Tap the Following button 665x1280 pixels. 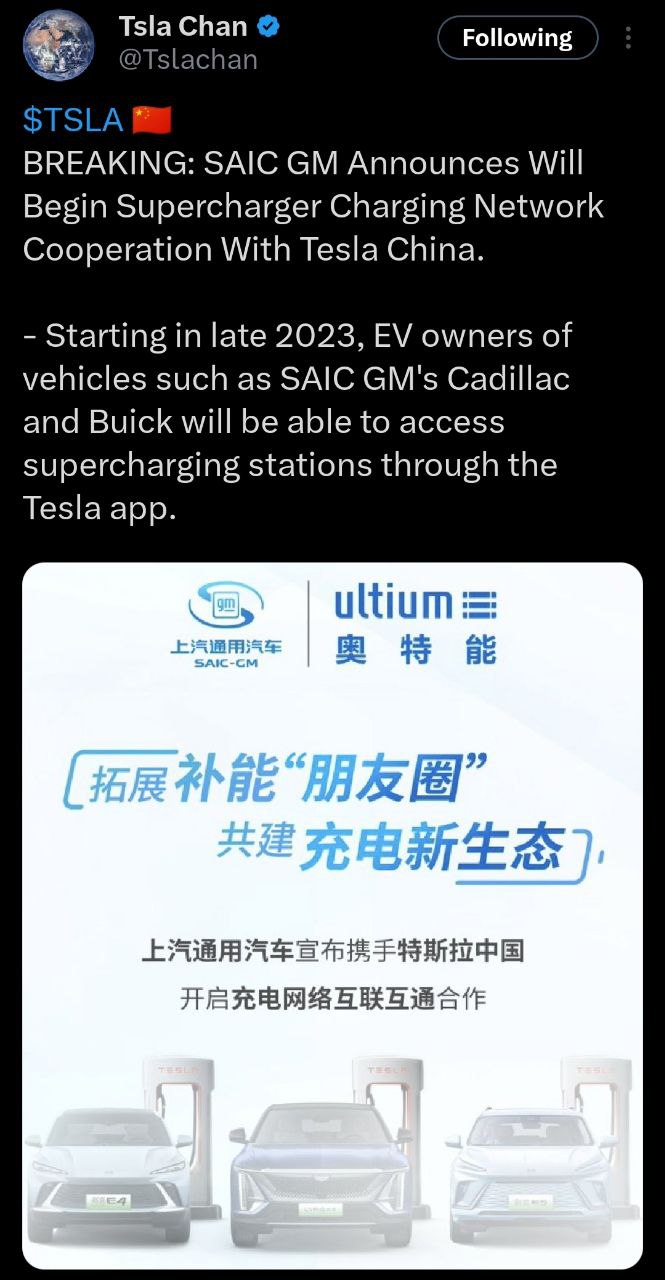pyautogui.click(x=517, y=38)
